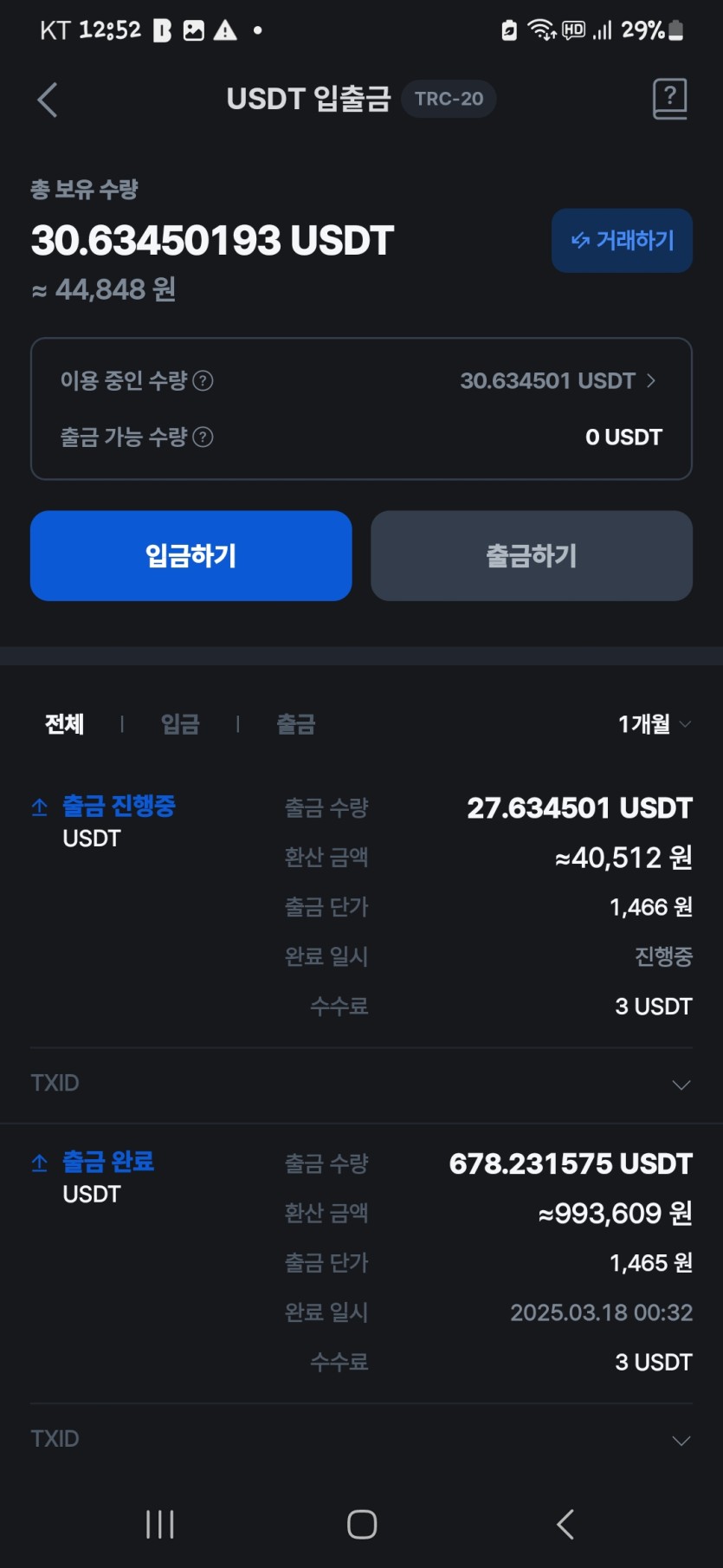Open recent apps from navigation bar
This screenshot has width=723, height=1568.
click(x=160, y=1524)
